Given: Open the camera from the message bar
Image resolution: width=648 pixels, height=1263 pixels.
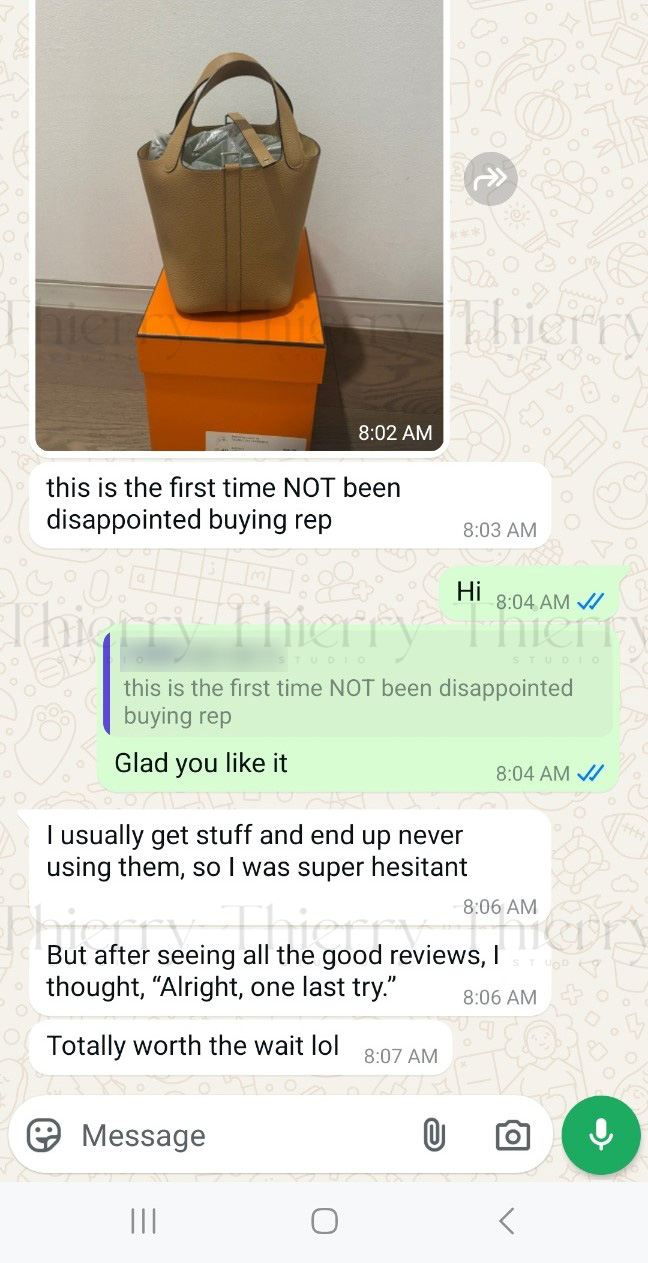Looking at the screenshot, I should pos(512,1135).
